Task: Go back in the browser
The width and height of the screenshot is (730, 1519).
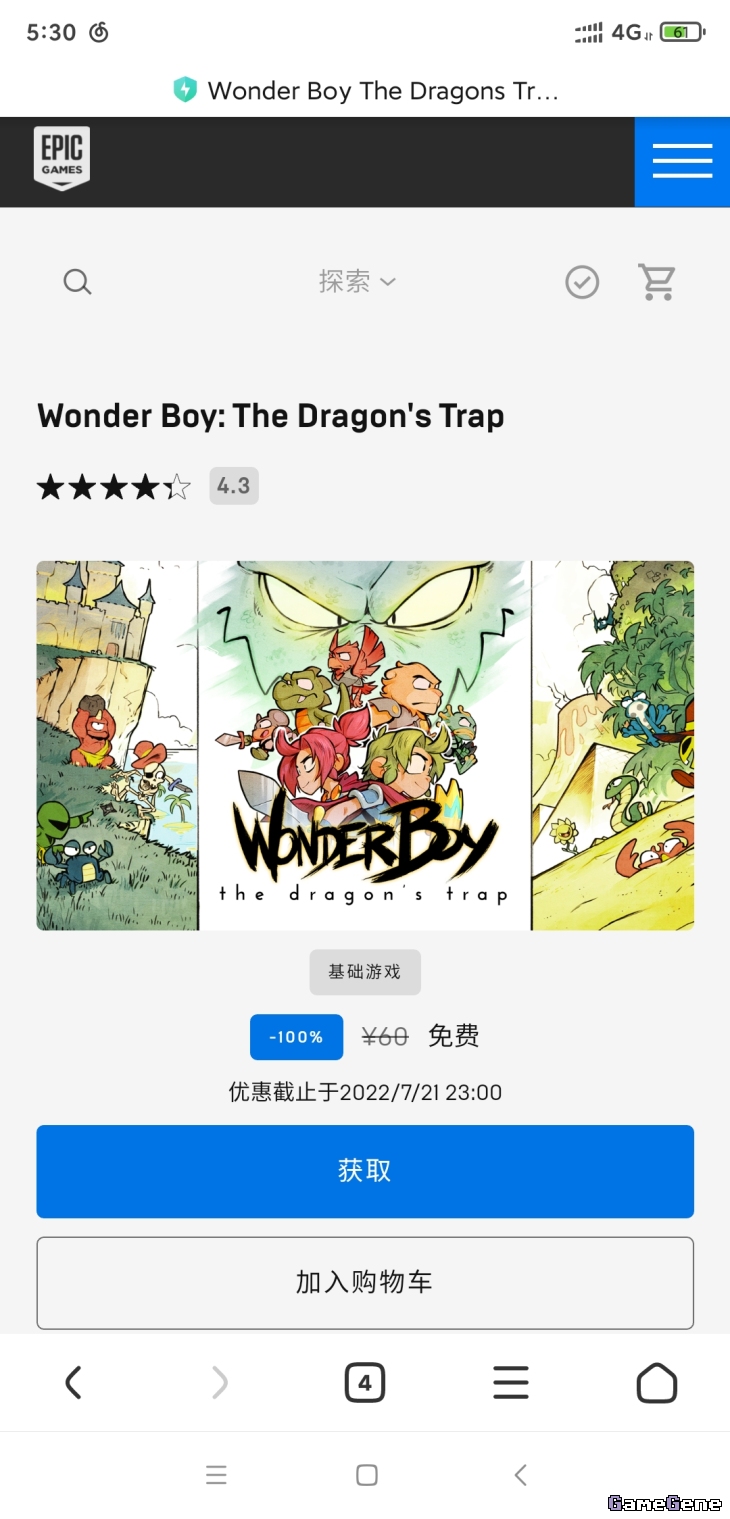Action: coord(73,1383)
